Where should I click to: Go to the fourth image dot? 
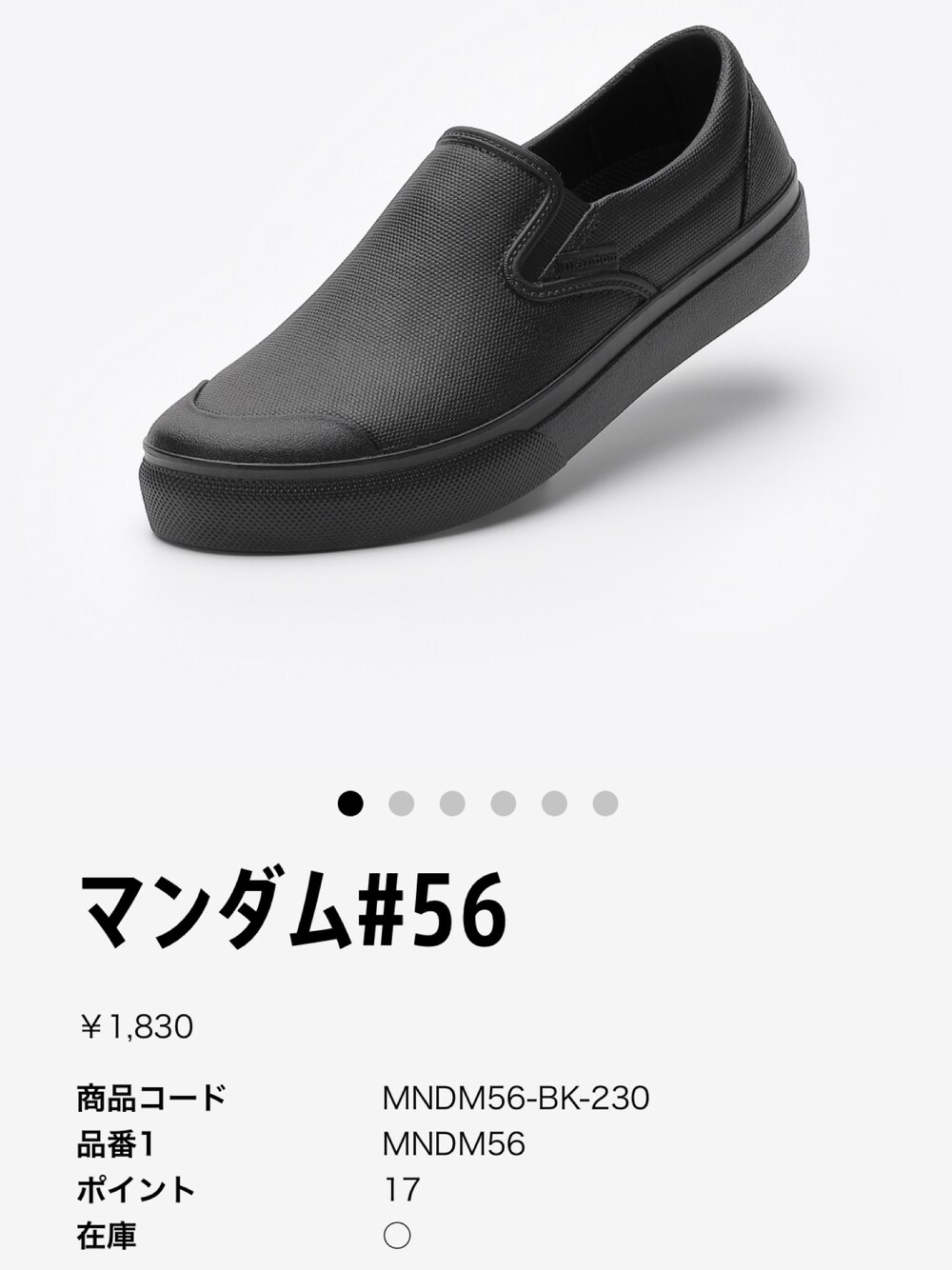point(504,804)
